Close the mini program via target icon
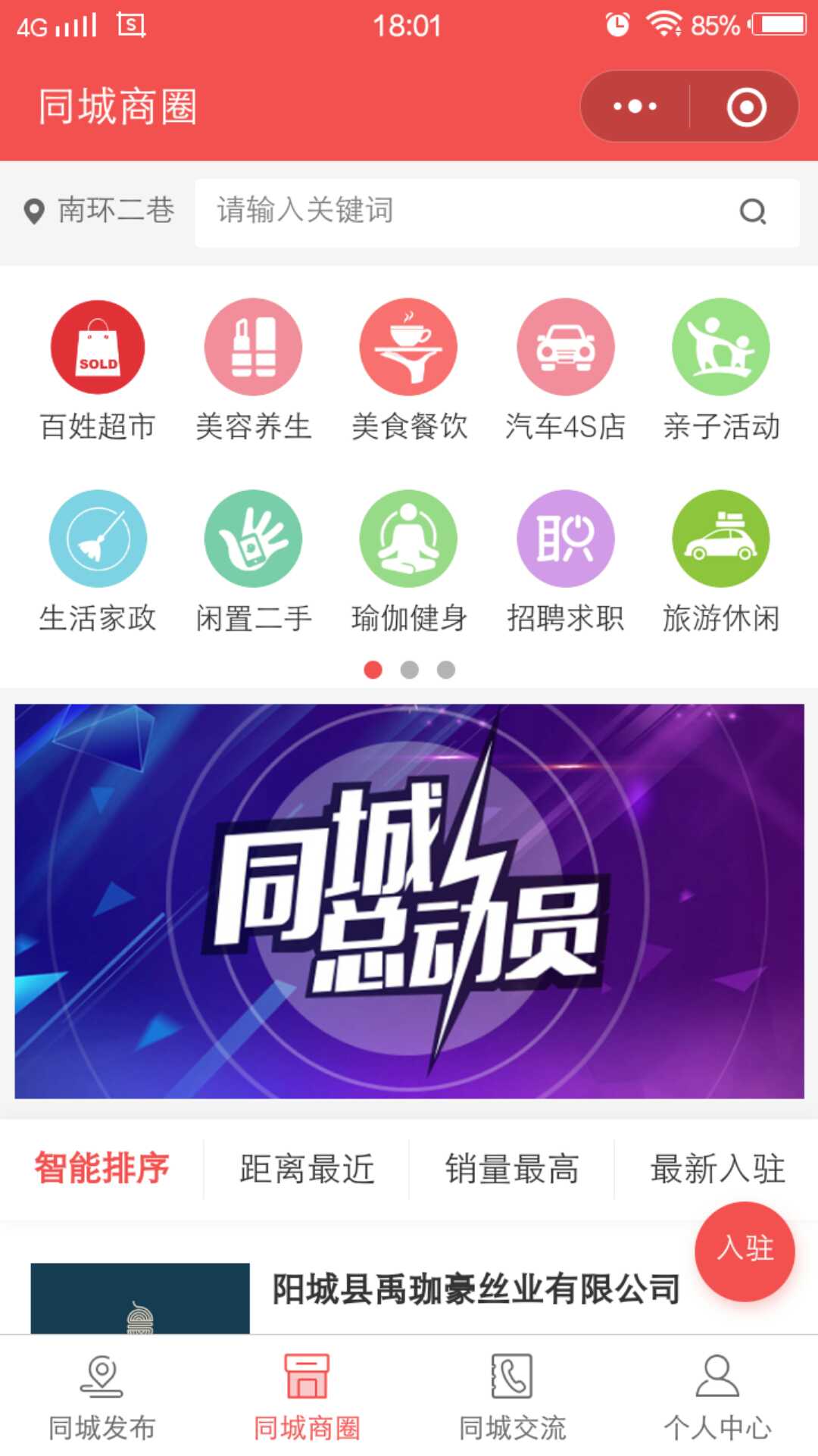This screenshot has height=1456, width=818. [746, 107]
